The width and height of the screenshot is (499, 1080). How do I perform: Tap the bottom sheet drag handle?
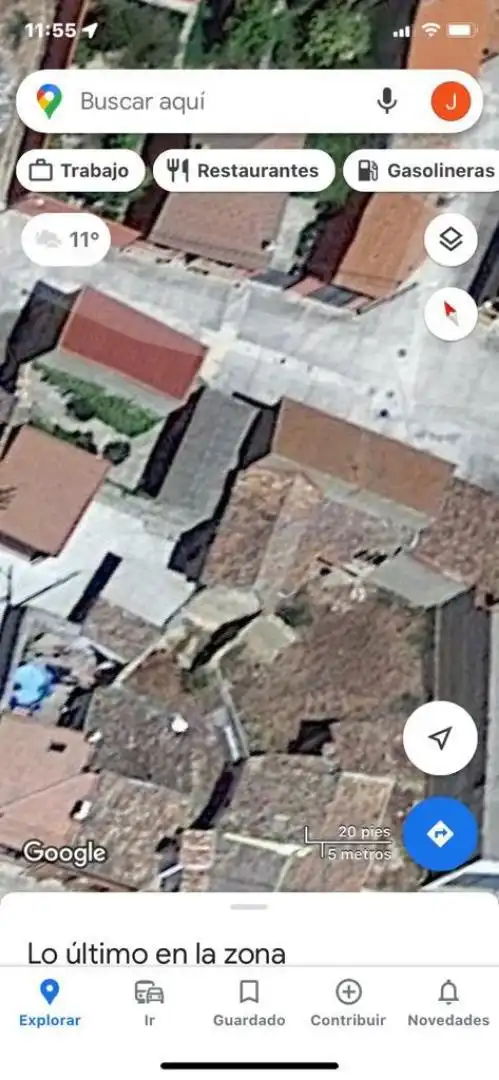pyautogui.click(x=249, y=907)
